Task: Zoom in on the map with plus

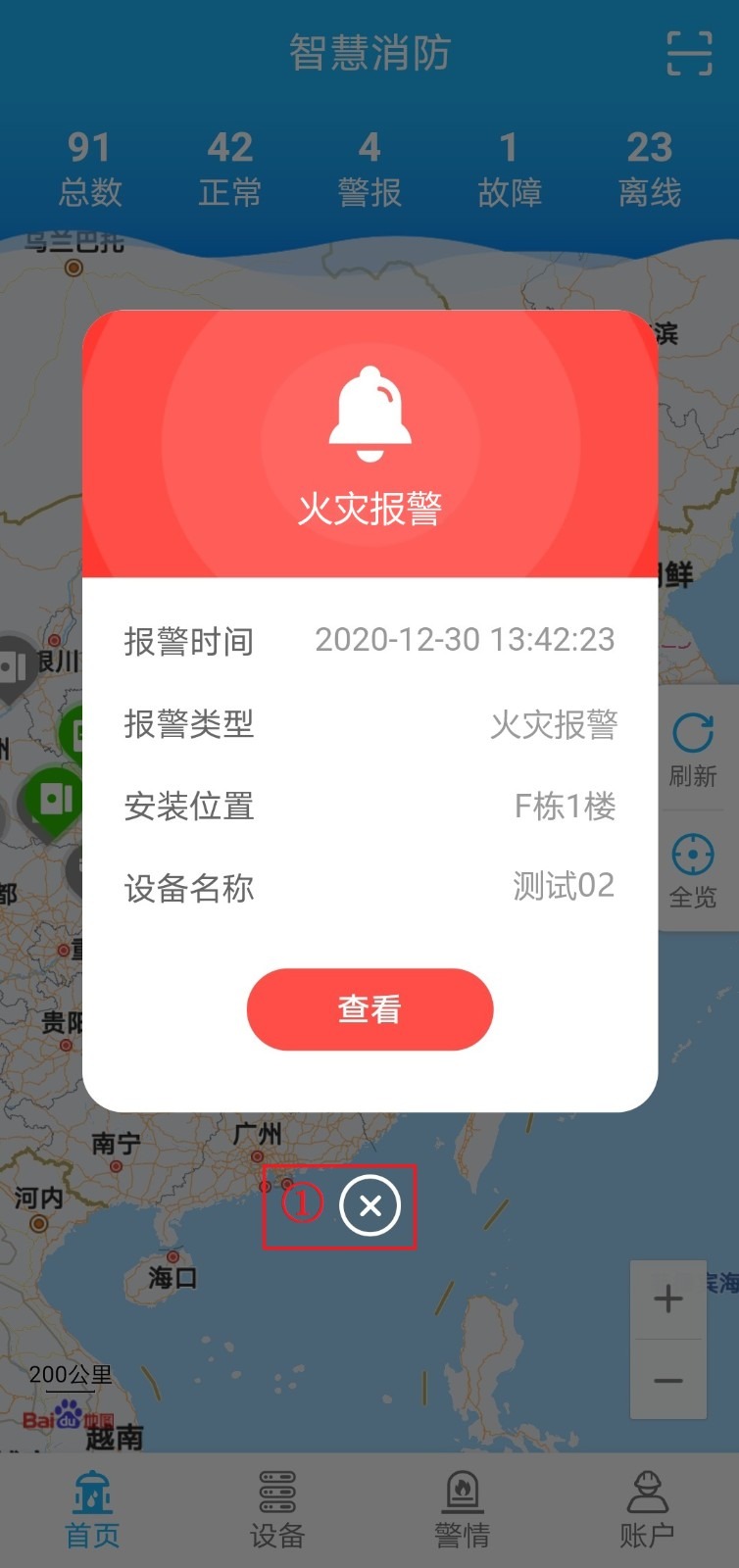Action: point(668,1299)
